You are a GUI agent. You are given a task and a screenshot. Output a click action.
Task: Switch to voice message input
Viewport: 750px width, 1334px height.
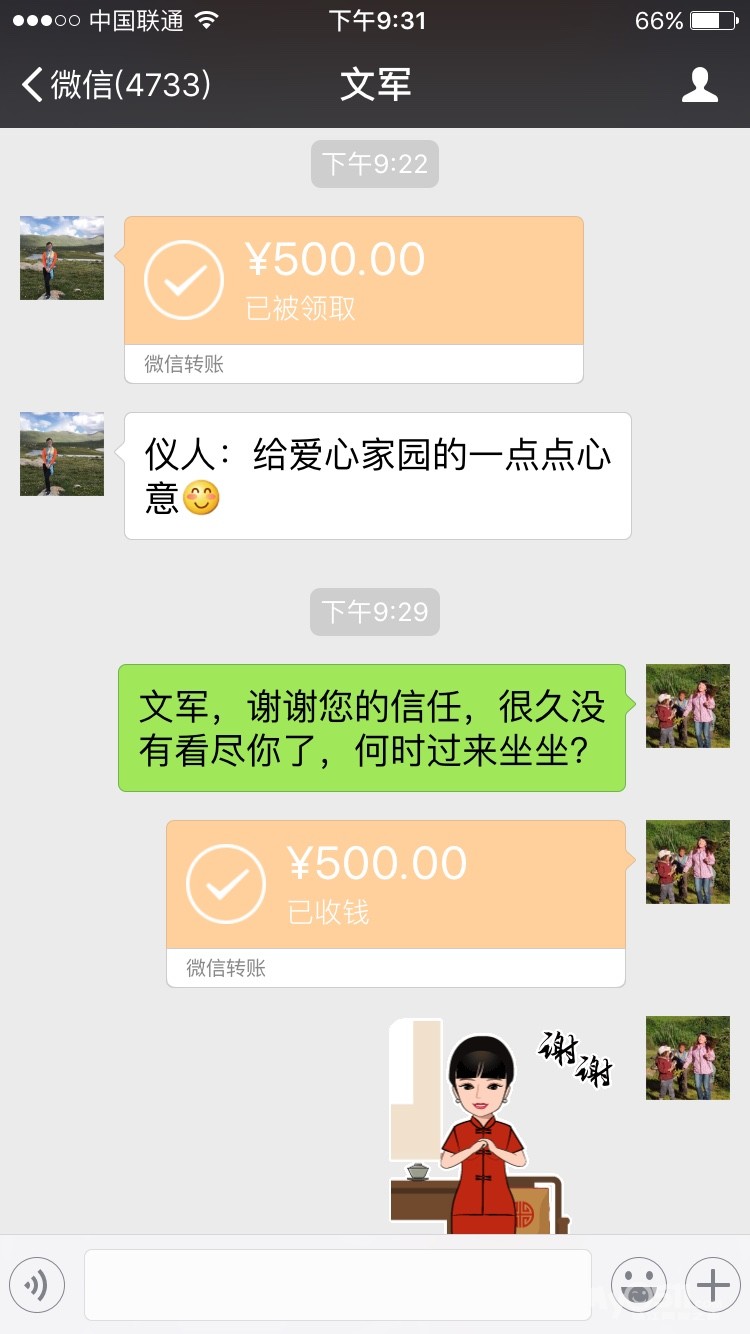pyautogui.click(x=37, y=1284)
